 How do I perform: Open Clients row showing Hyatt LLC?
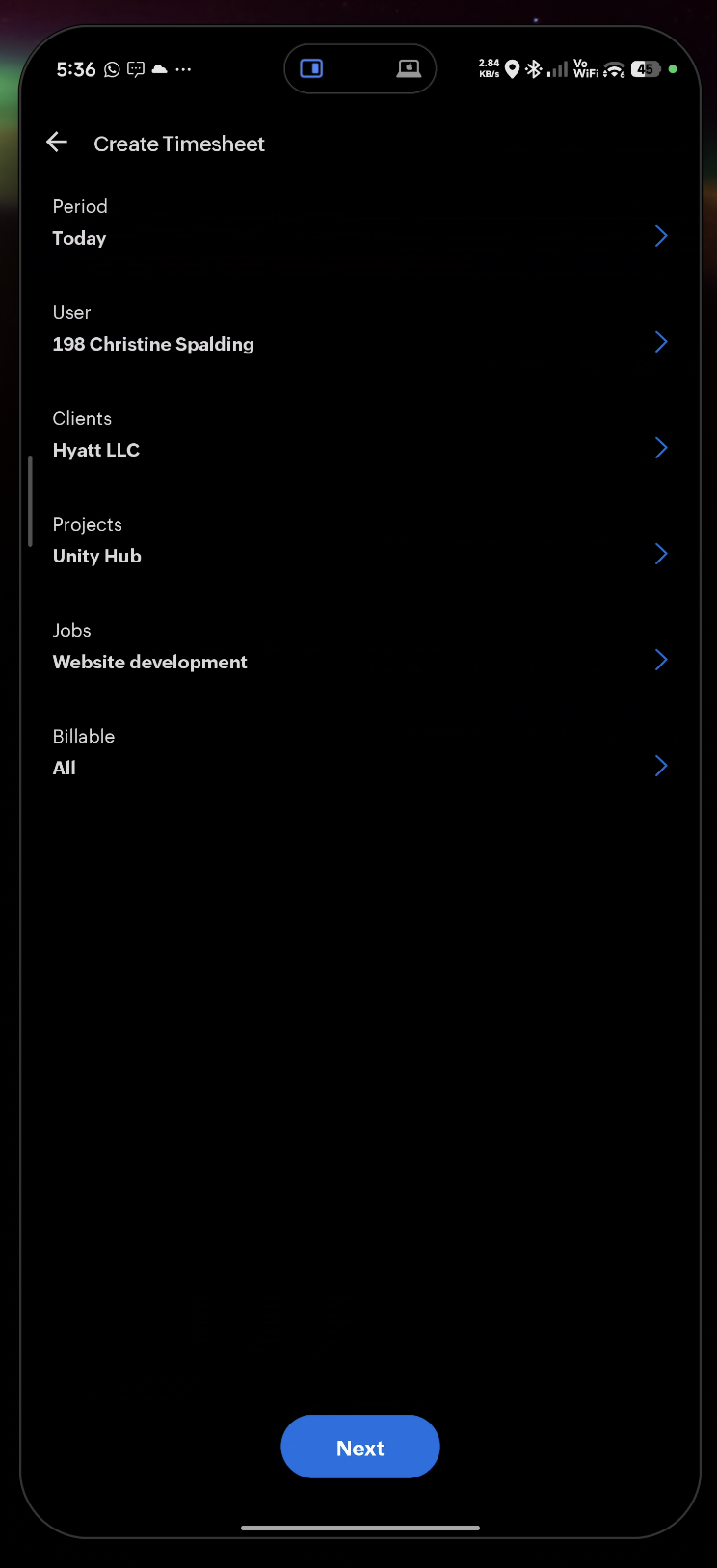coord(358,435)
